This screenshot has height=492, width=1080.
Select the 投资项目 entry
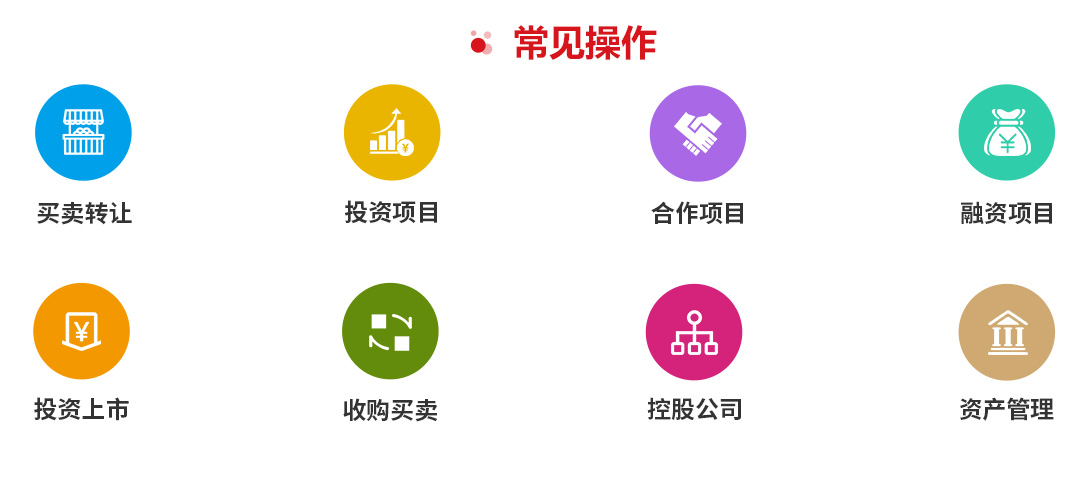(x=392, y=133)
